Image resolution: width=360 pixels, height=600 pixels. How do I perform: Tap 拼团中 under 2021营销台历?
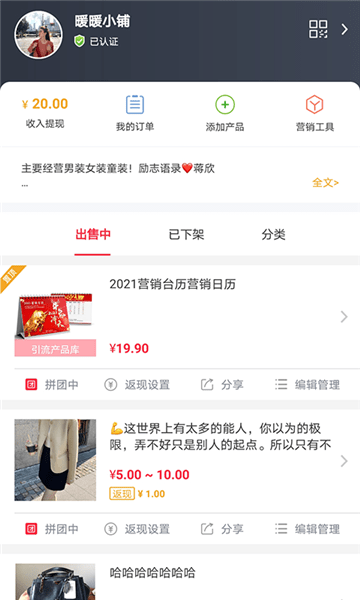click(x=52, y=385)
